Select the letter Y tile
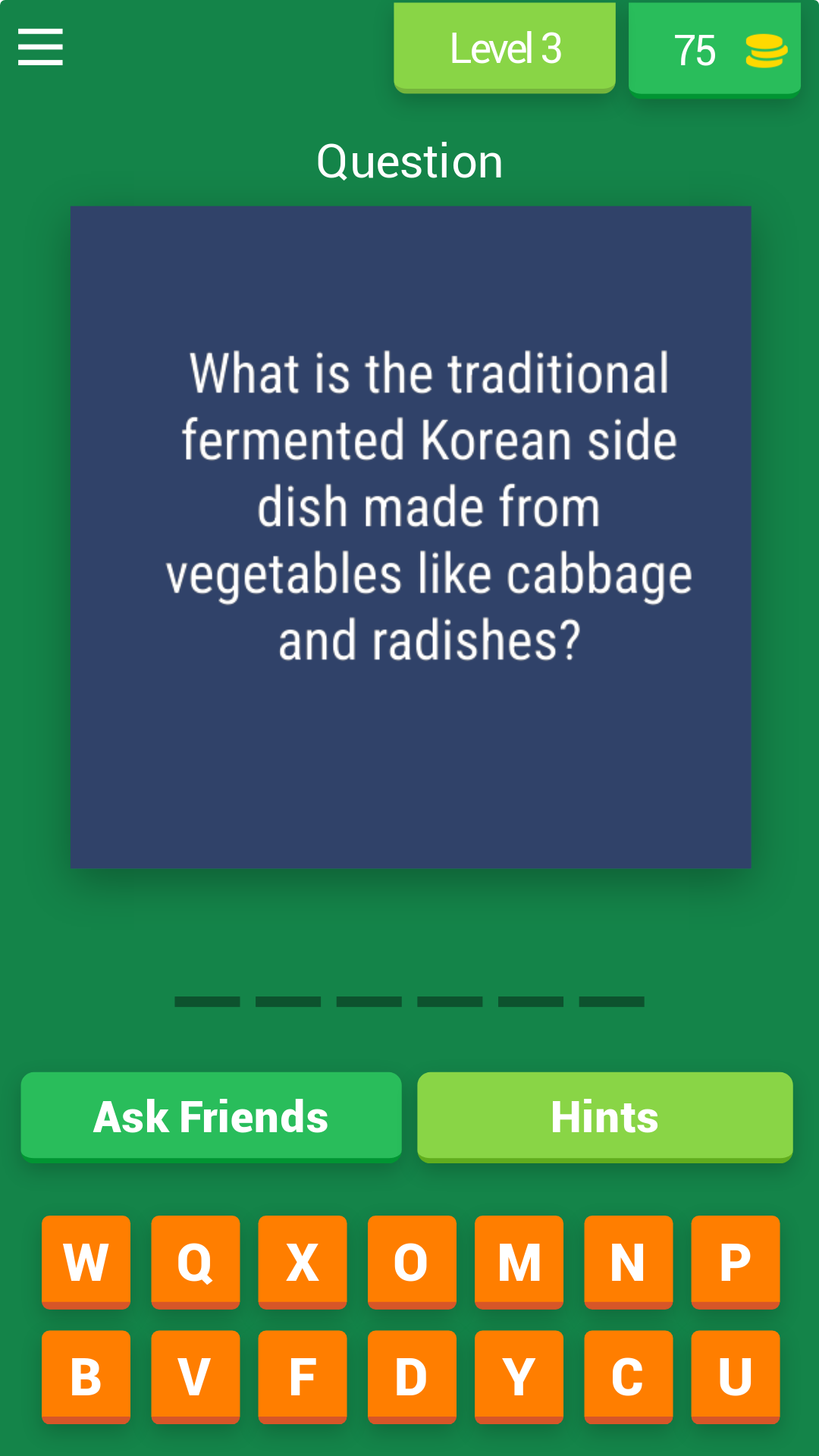Screen dimensions: 819x1456 coord(519,1376)
